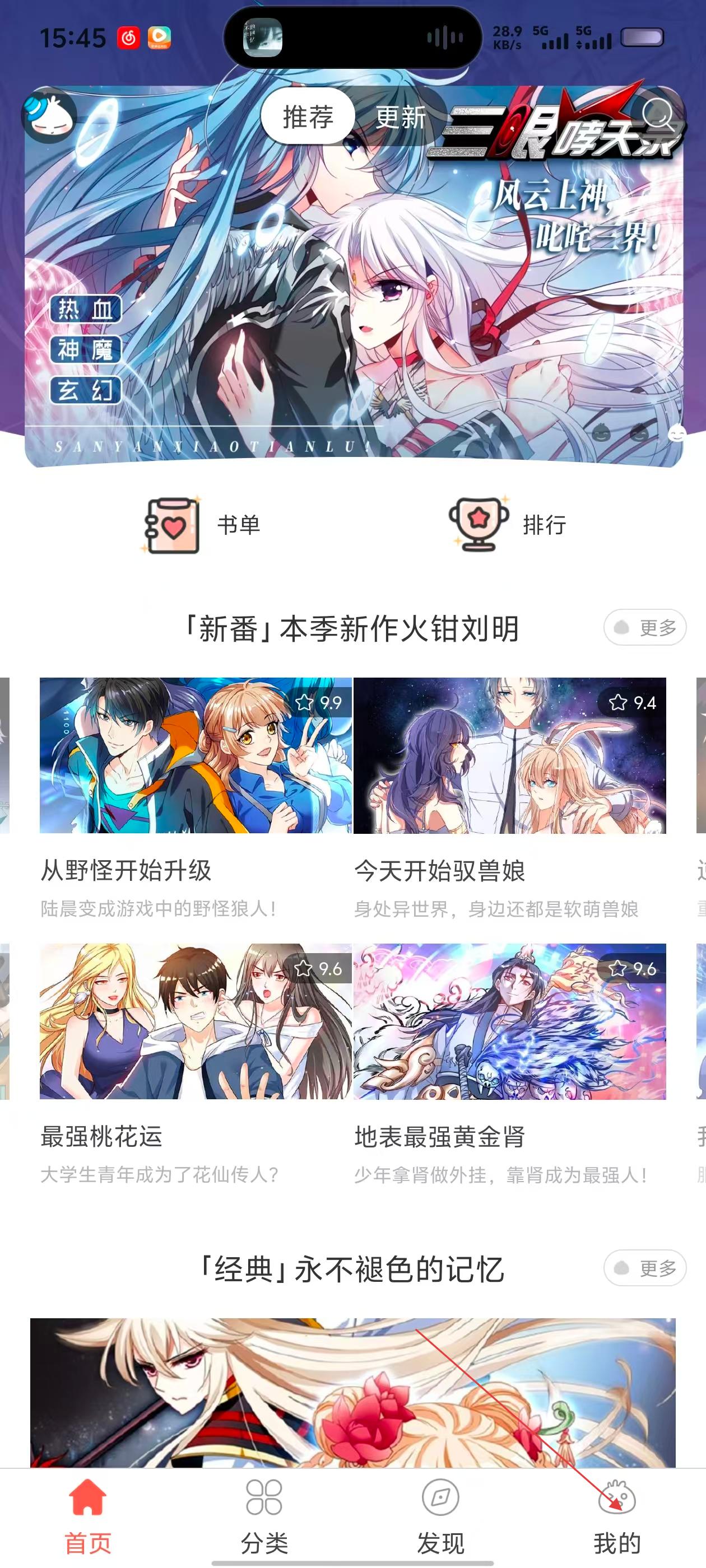Tap the bun avatar icon
This screenshot has width=706, height=1568.
[49, 116]
